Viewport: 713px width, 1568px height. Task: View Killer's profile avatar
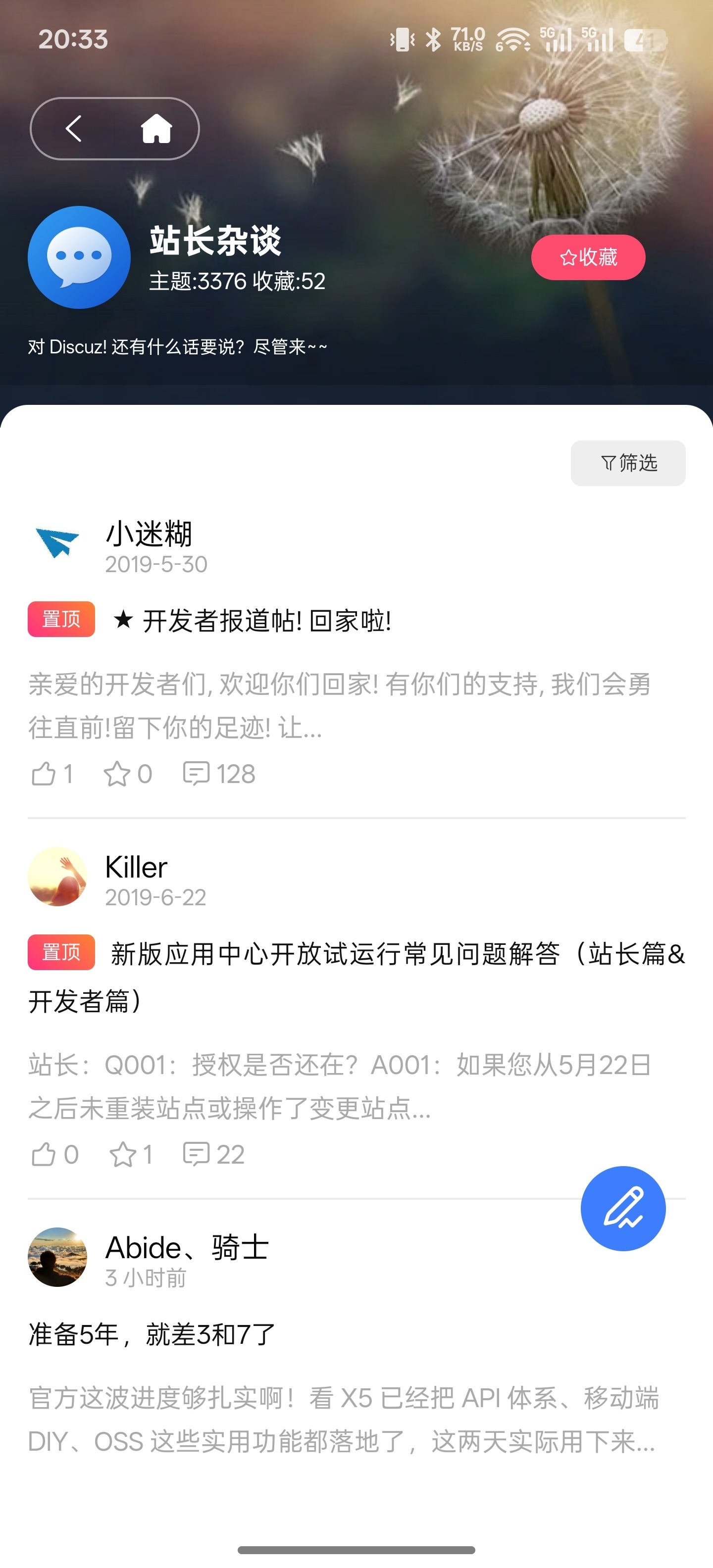[x=57, y=877]
